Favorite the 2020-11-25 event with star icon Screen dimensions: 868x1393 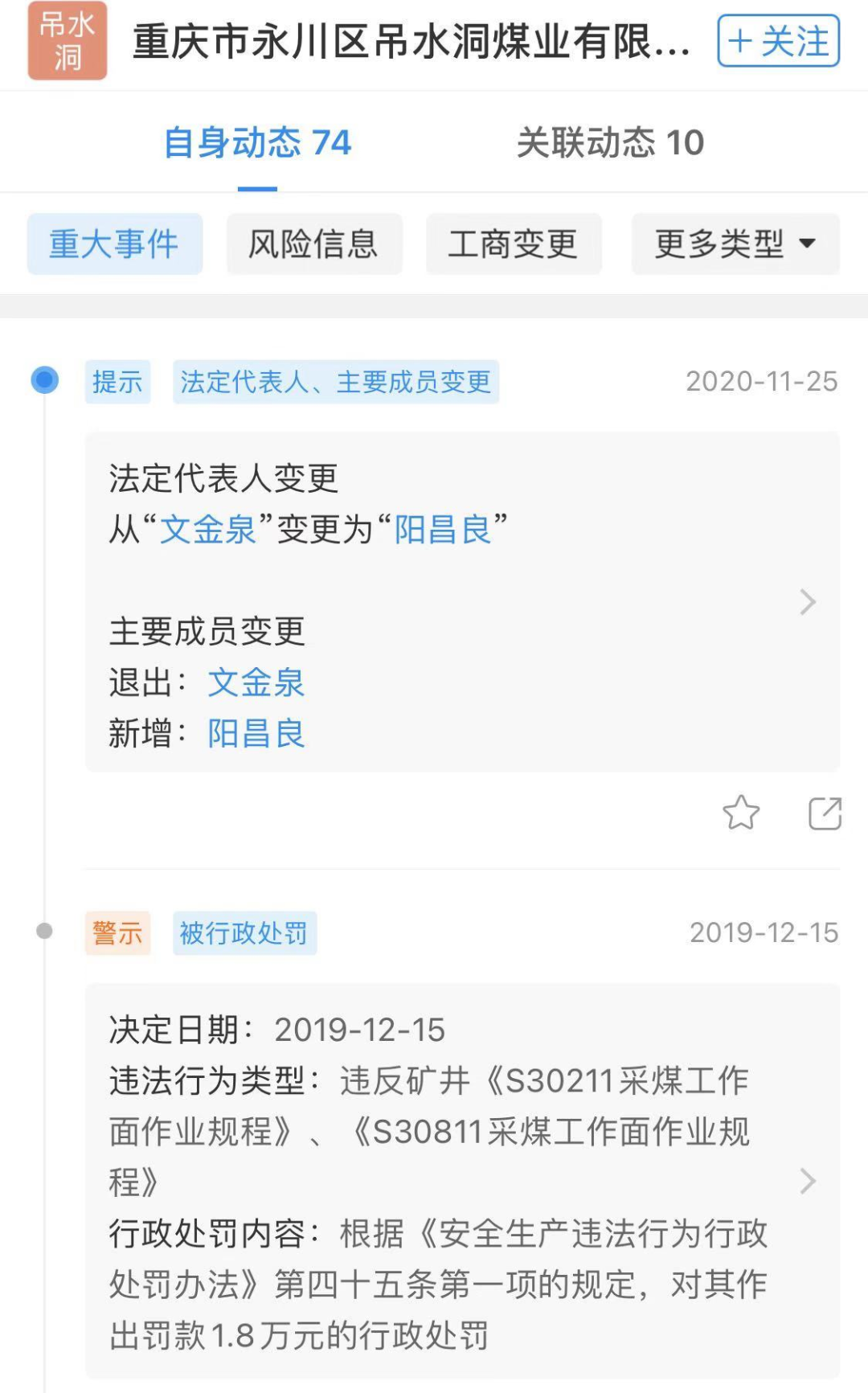tap(741, 813)
